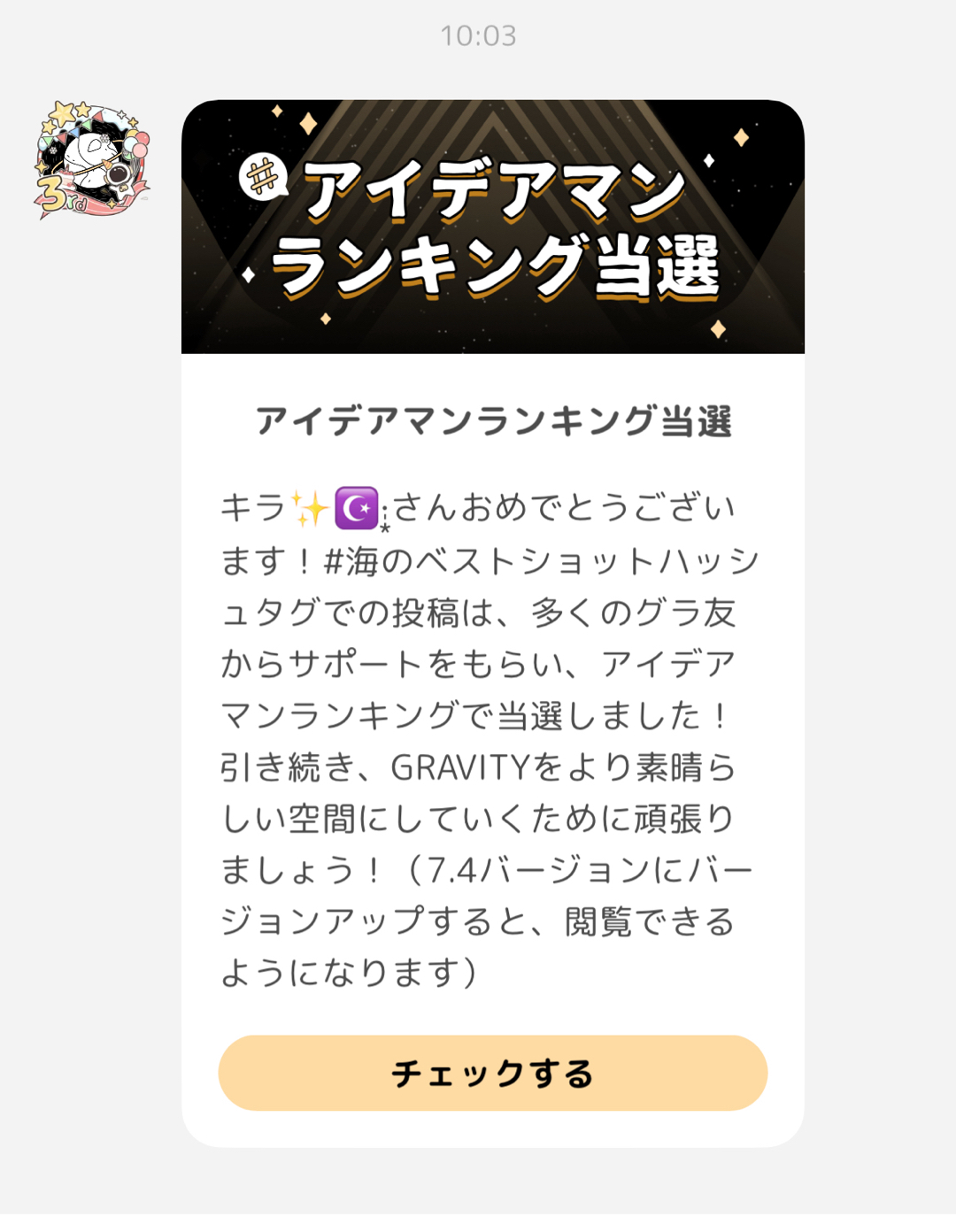Tap the チェックする button
This screenshot has width=956, height=1232.
click(x=492, y=1073)
